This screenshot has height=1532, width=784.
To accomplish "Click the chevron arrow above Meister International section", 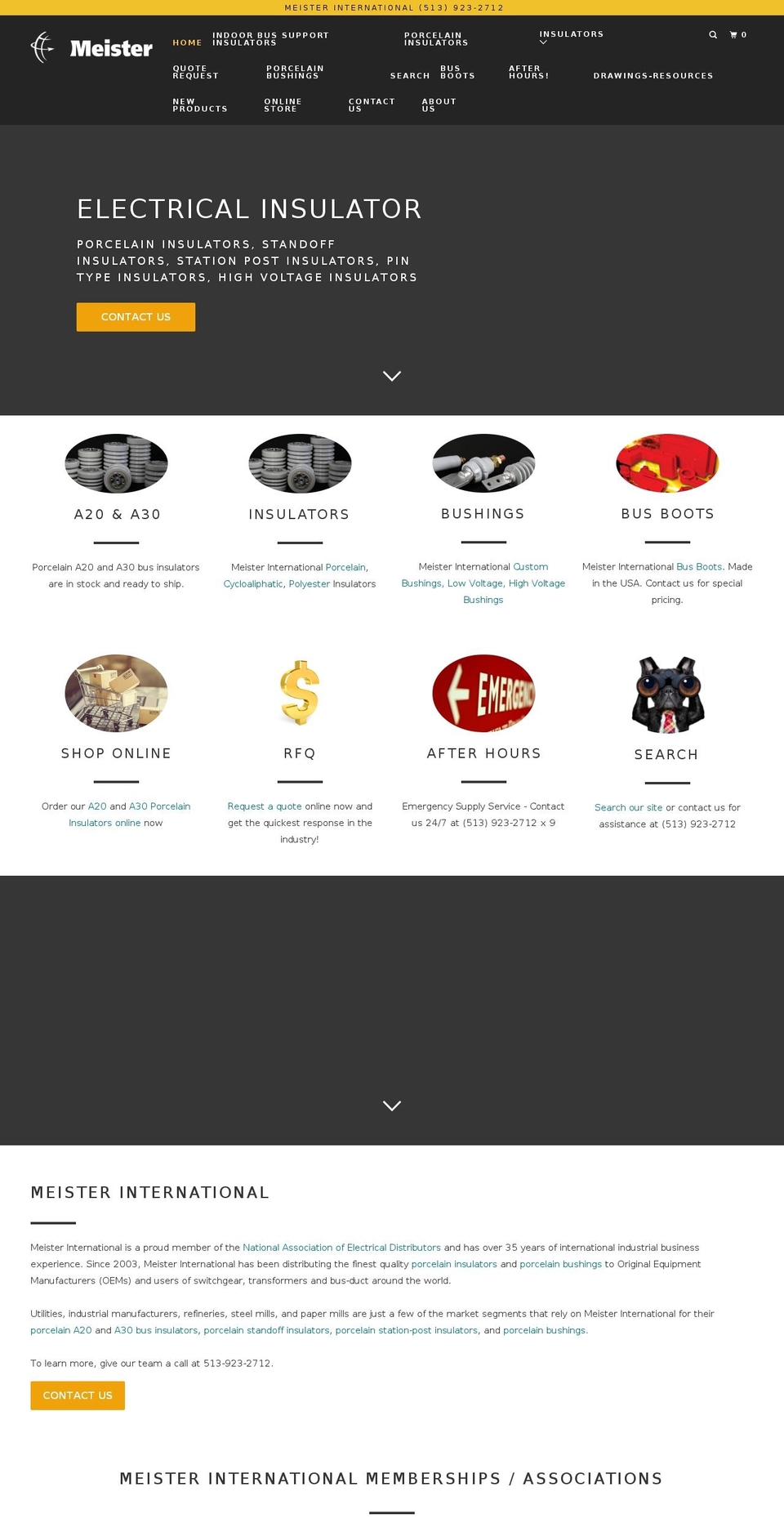I will pyautogui.click(x=391, y=1105).
